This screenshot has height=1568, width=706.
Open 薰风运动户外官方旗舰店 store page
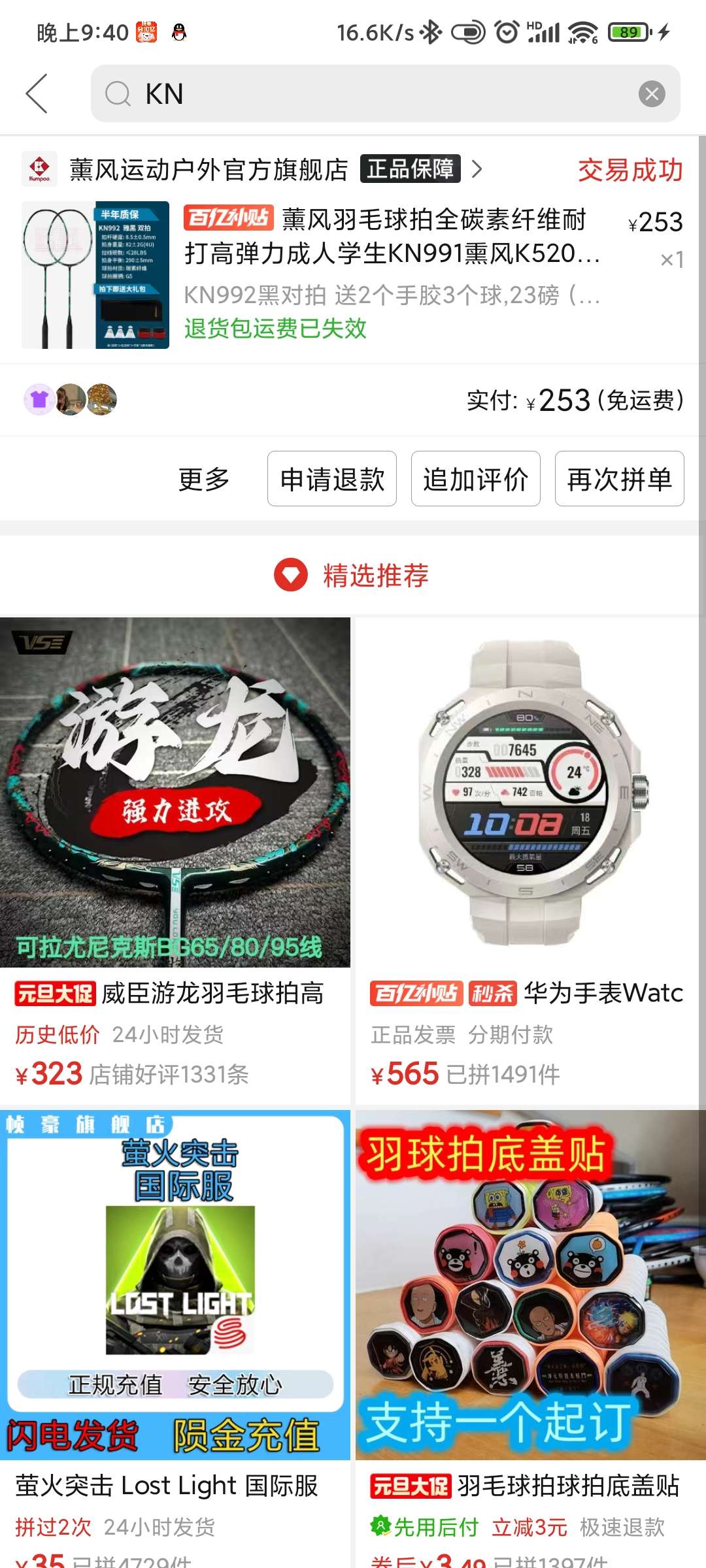pyautogui.click(x=209, y=170)
